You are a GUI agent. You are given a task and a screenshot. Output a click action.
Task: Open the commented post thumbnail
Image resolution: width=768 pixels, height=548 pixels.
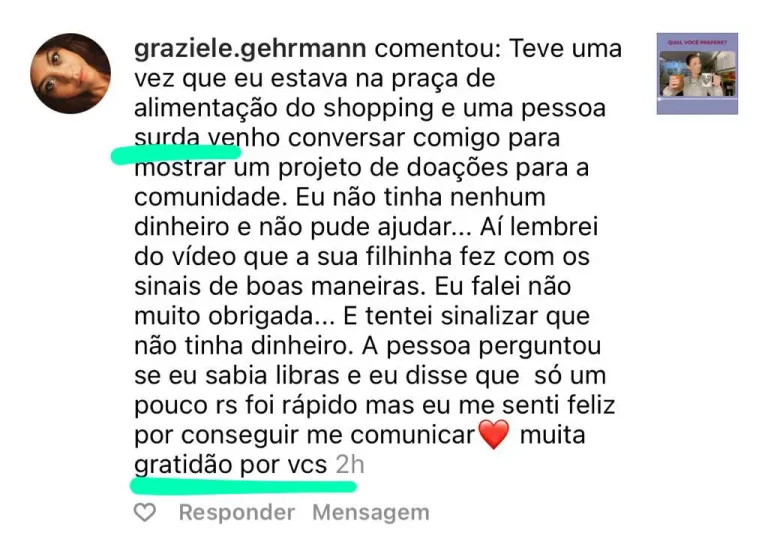click(x=697, y=73)
